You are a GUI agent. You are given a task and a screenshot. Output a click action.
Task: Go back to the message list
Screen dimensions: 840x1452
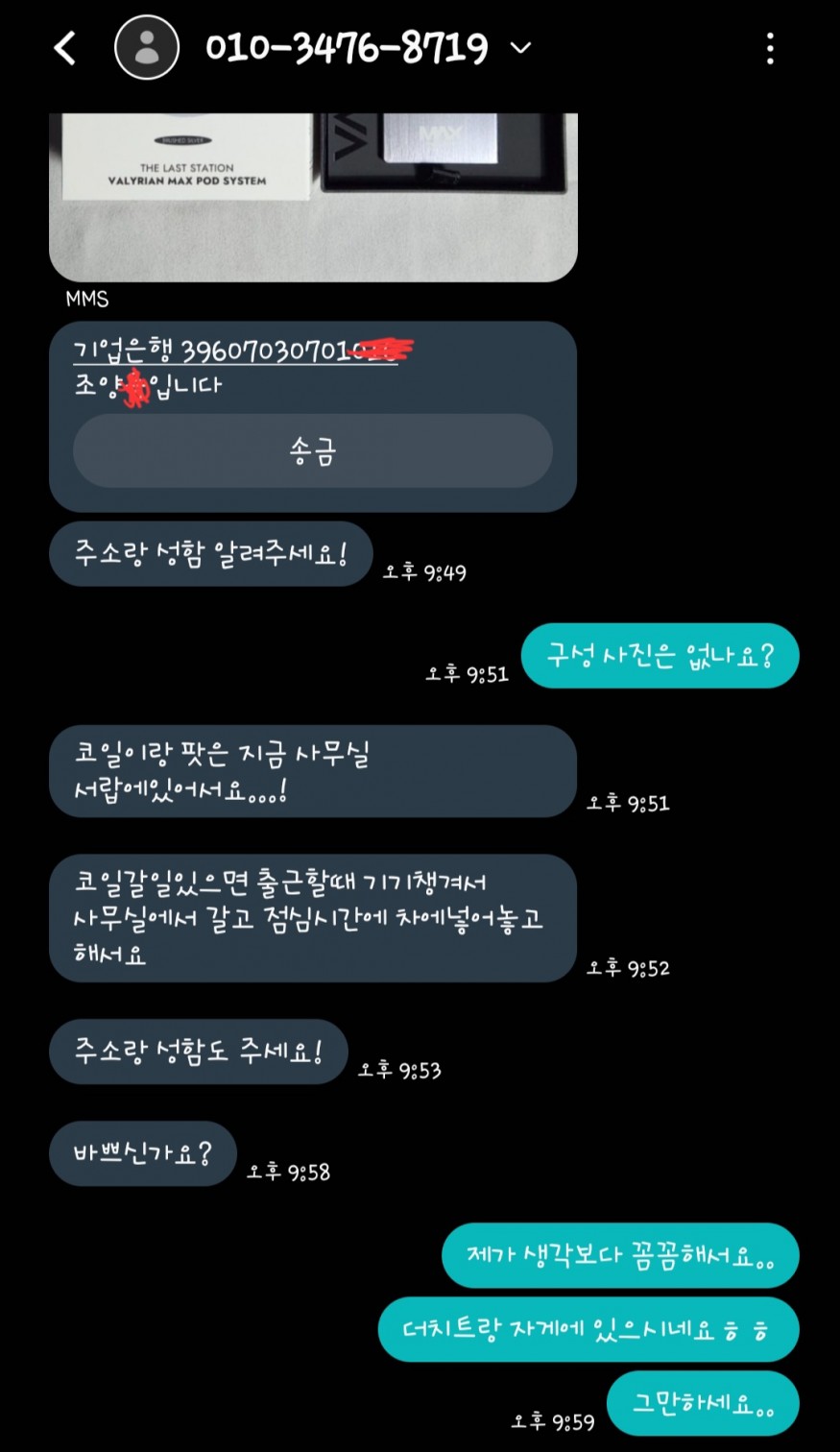[x=65, y=47]
